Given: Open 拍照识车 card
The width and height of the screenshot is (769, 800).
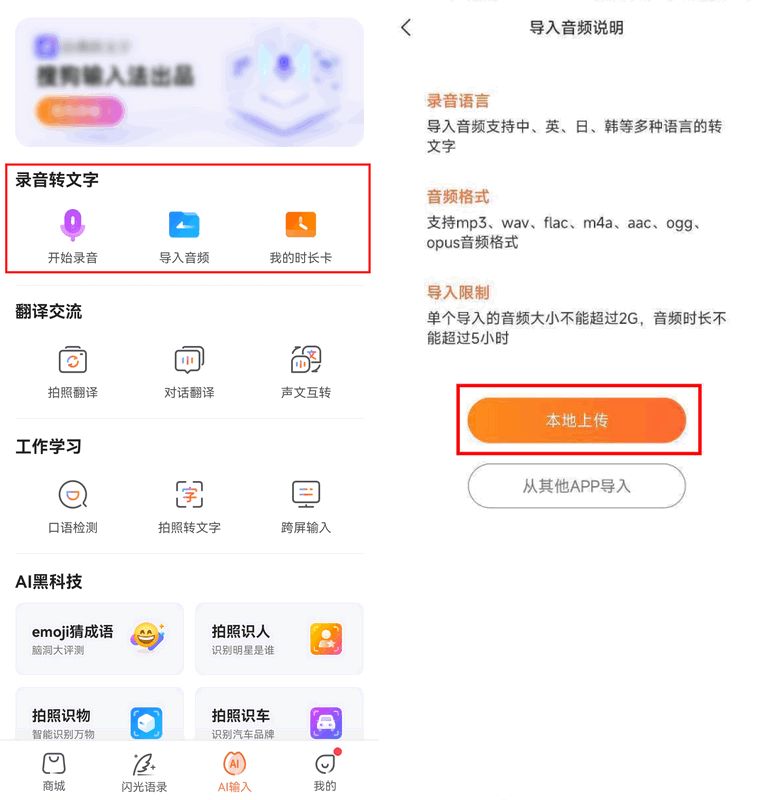Looking at the screenshot, I should click(x=279, y=722).
